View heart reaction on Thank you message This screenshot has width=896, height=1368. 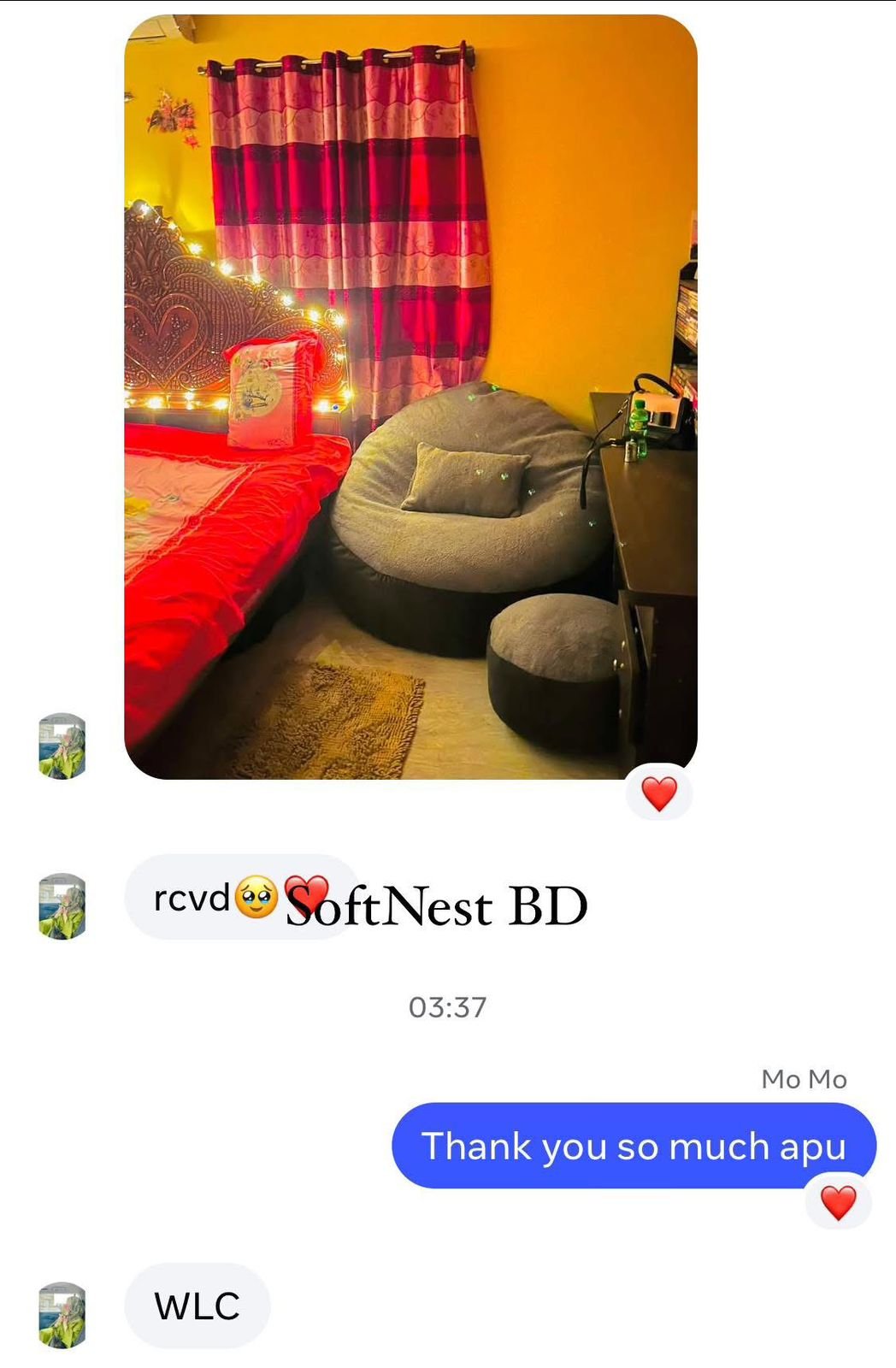pos(838,1202)
